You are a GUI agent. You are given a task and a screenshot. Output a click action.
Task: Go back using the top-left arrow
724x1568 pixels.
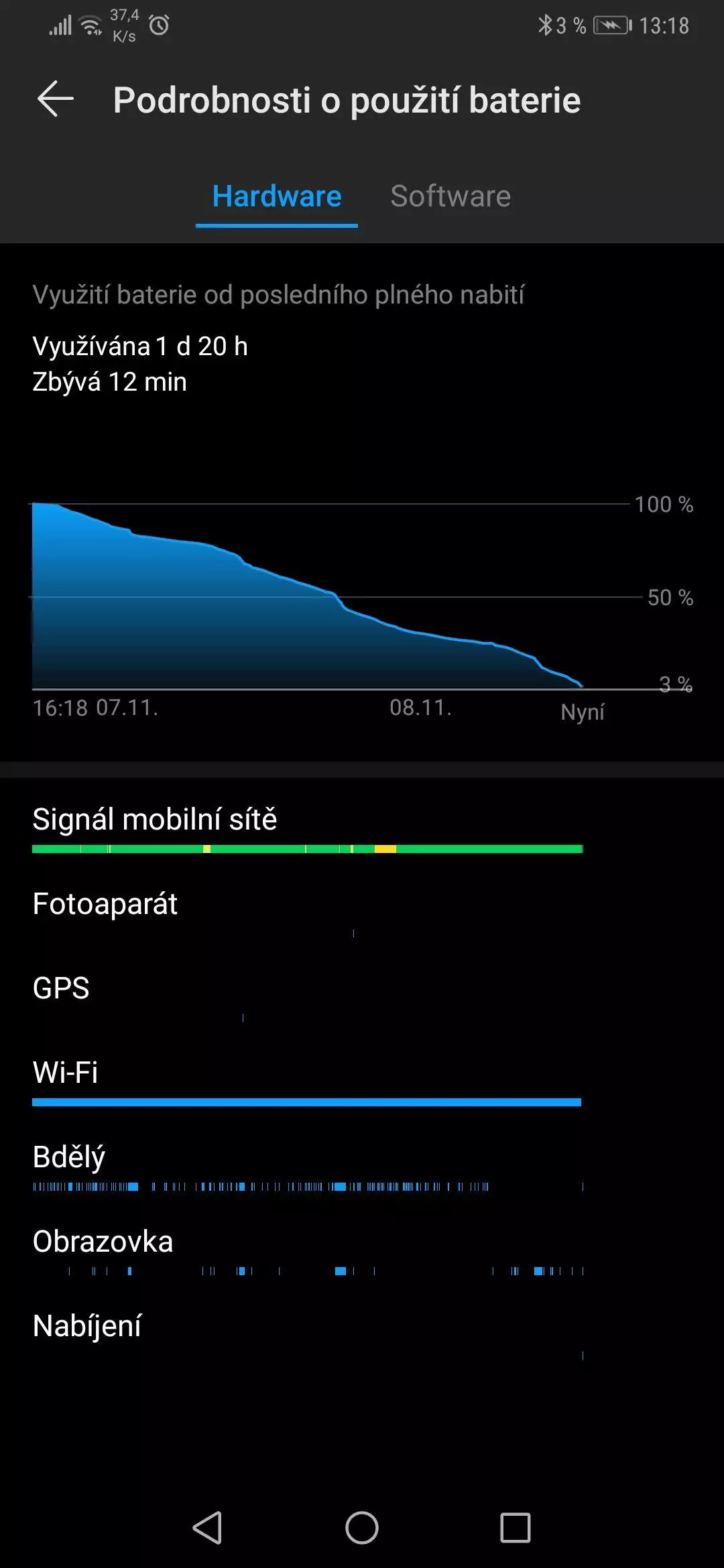click(x=56, y=99)
